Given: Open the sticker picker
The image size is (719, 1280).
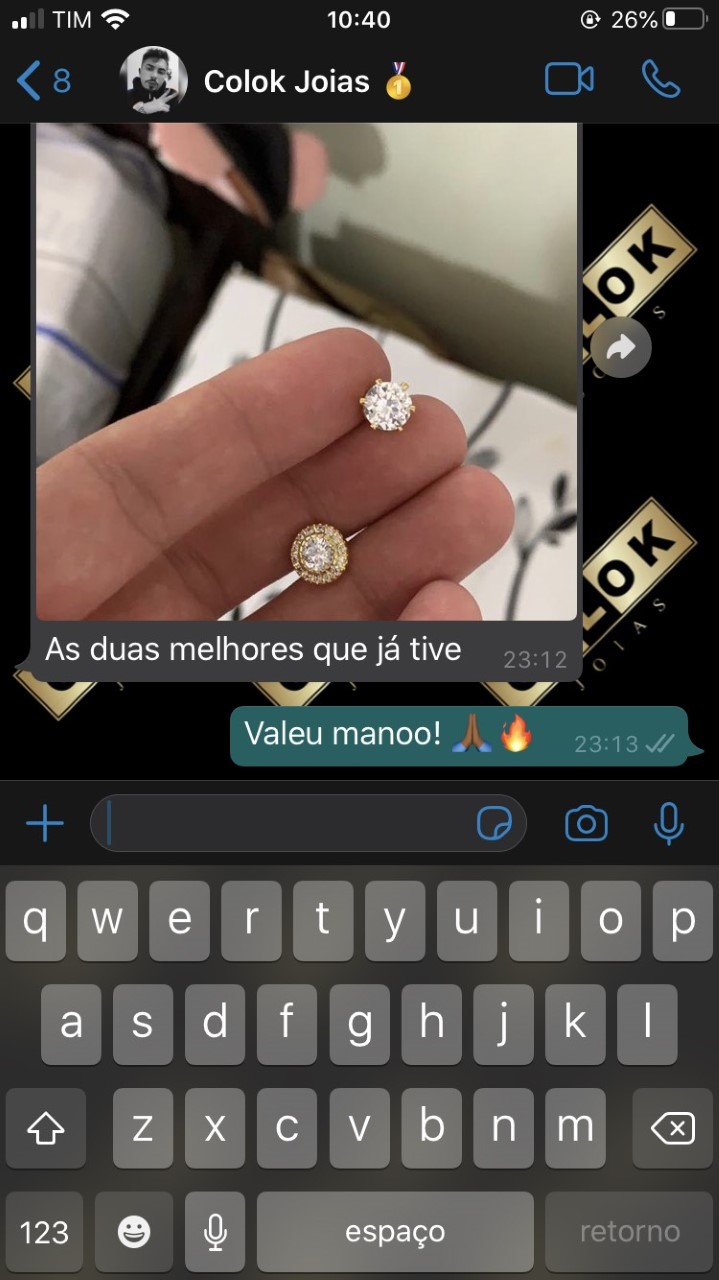Looking at the screenshot, I should [495, 824].
